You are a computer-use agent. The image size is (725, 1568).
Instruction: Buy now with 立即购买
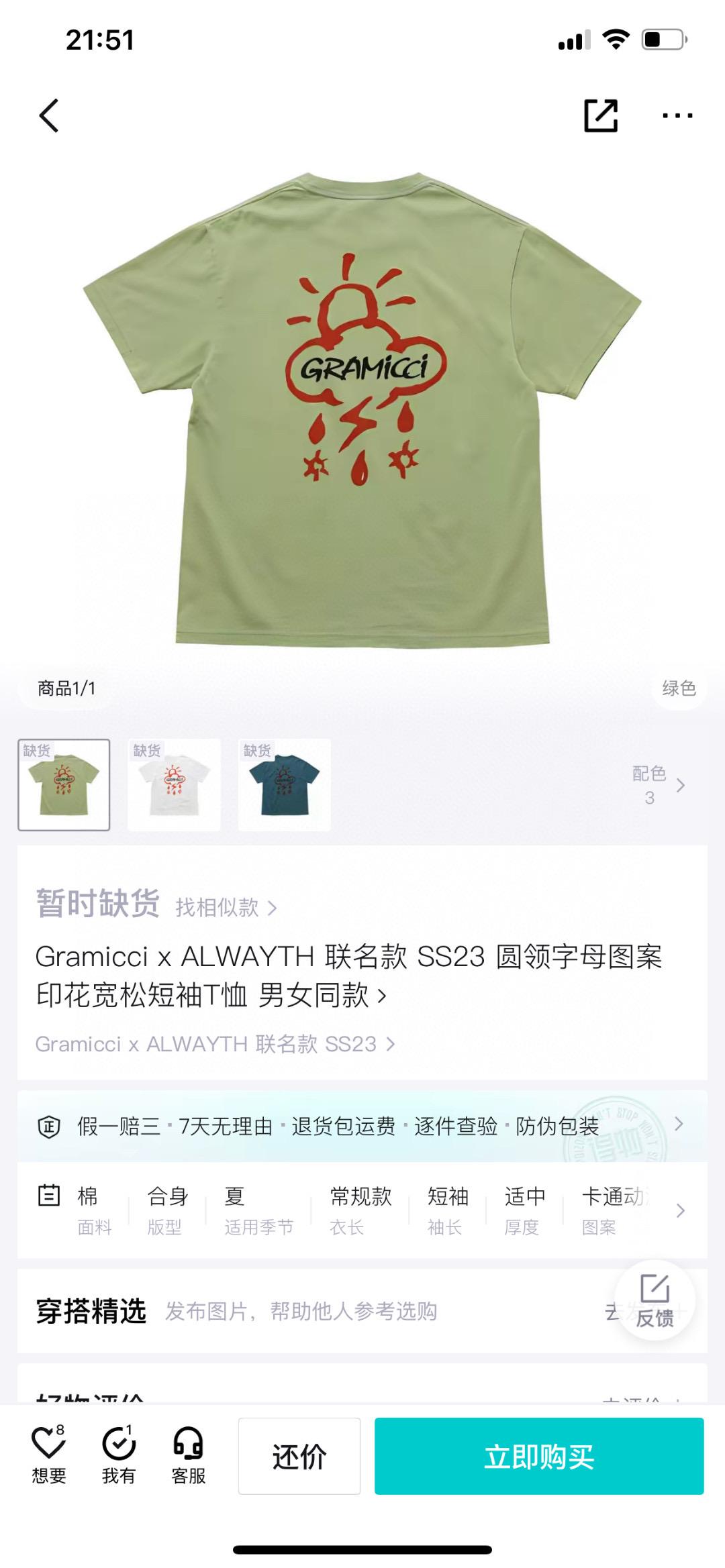[539, 1456]
